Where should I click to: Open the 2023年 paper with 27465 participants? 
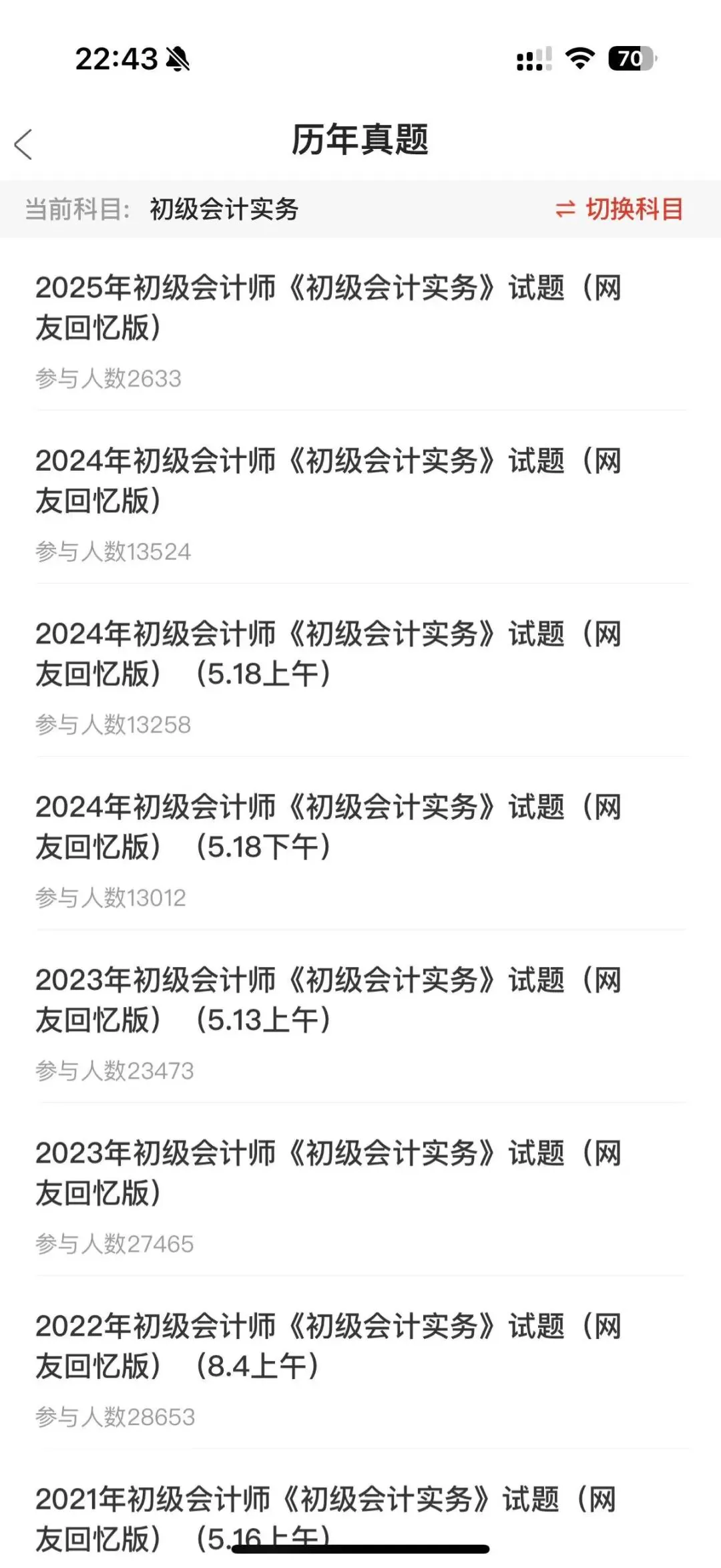point(328,1173)
